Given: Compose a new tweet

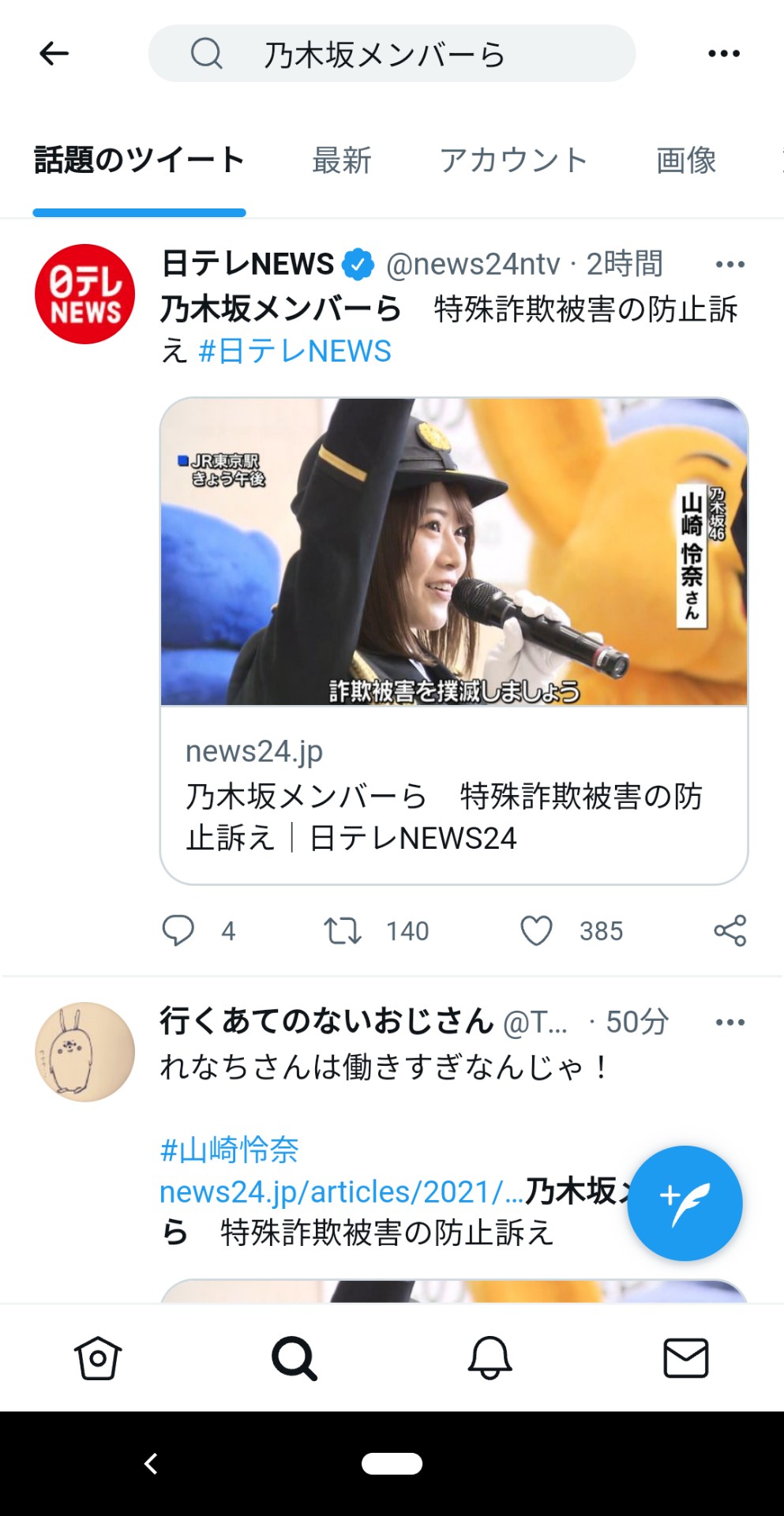Looking at the screenshot, I should 685,1203.
